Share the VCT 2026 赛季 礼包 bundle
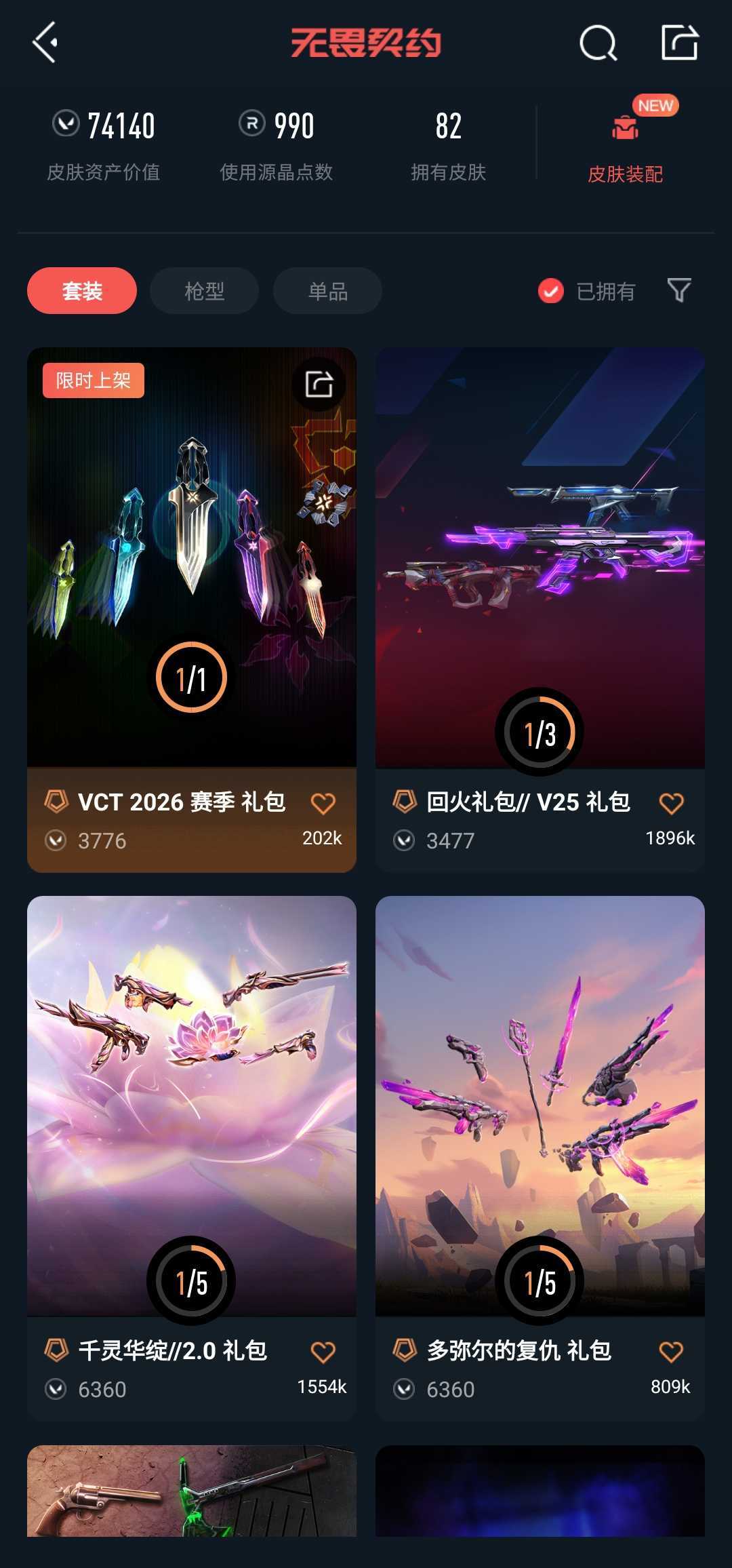Viewport: 732px width, 1568px height. (319, 384)
